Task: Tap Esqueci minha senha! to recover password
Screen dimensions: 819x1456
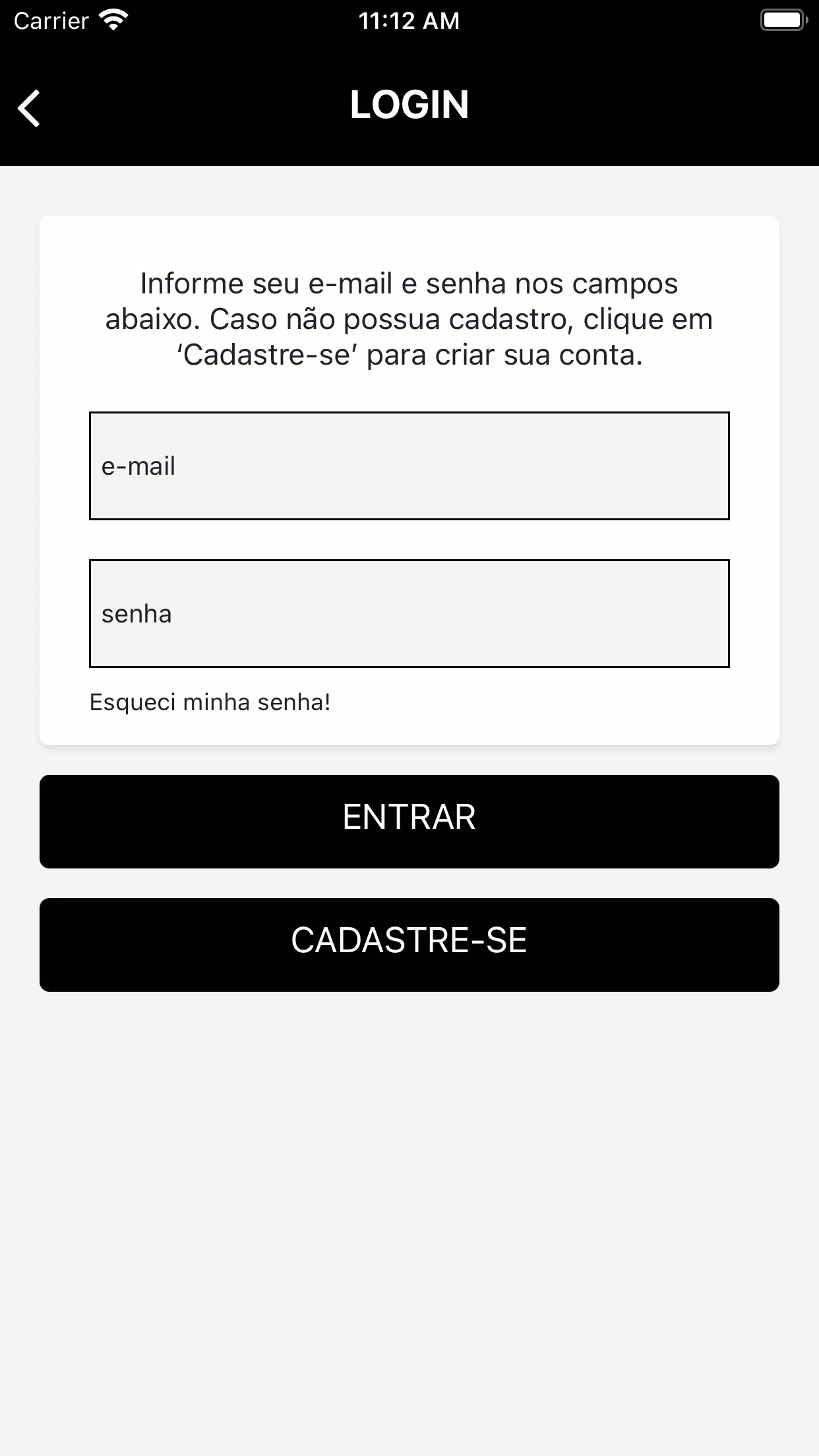Action: (x=210, y=702)
